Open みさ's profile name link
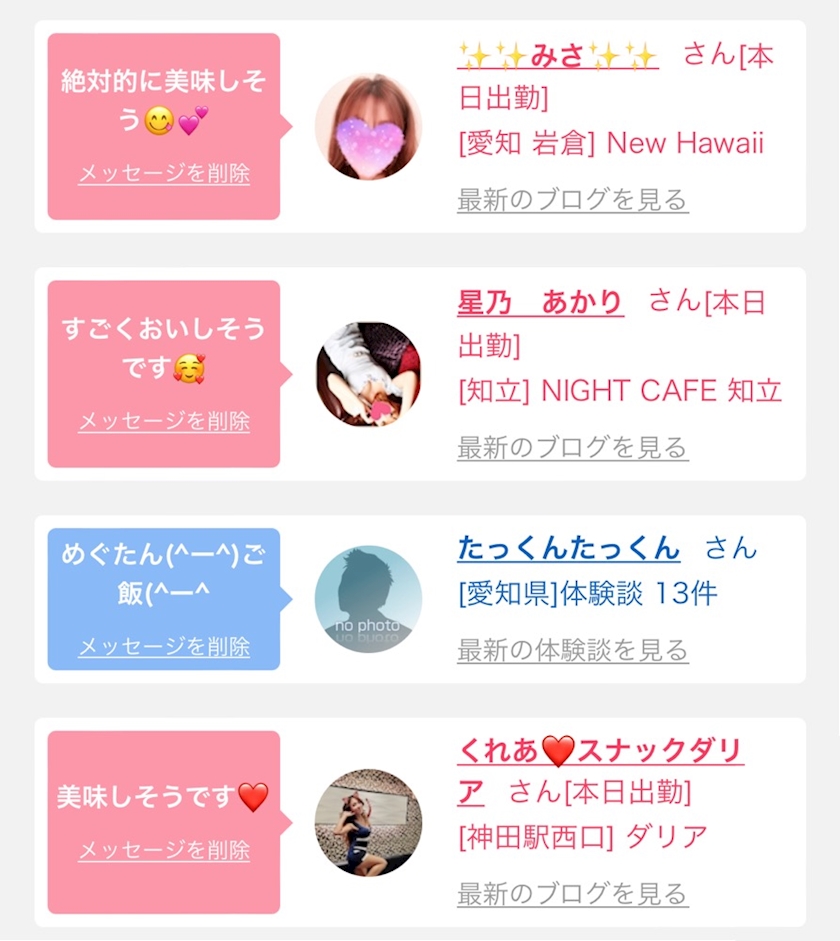840x941 pixels. (x=558, y=55)
